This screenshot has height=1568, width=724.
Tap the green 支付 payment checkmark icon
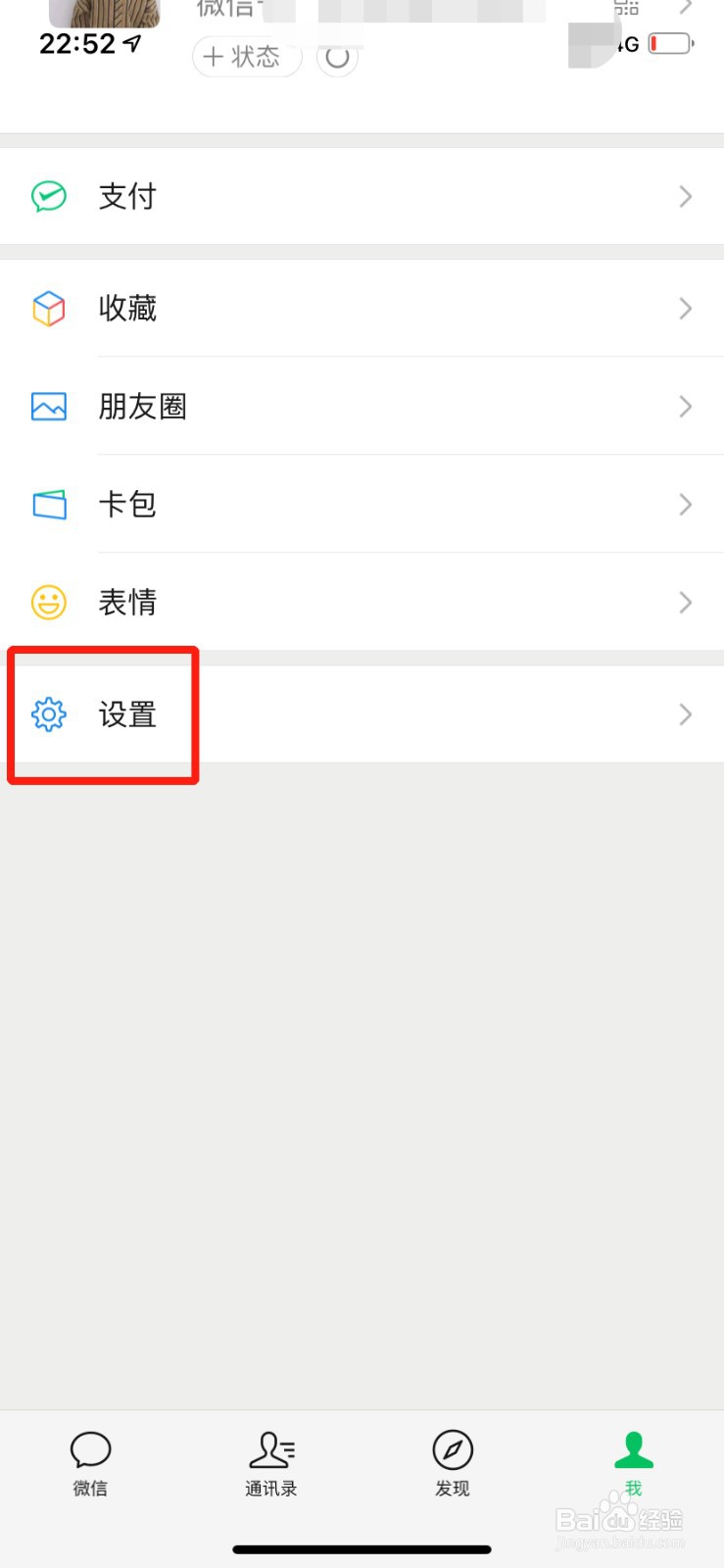pyautogui.click(x=48, y=196)
